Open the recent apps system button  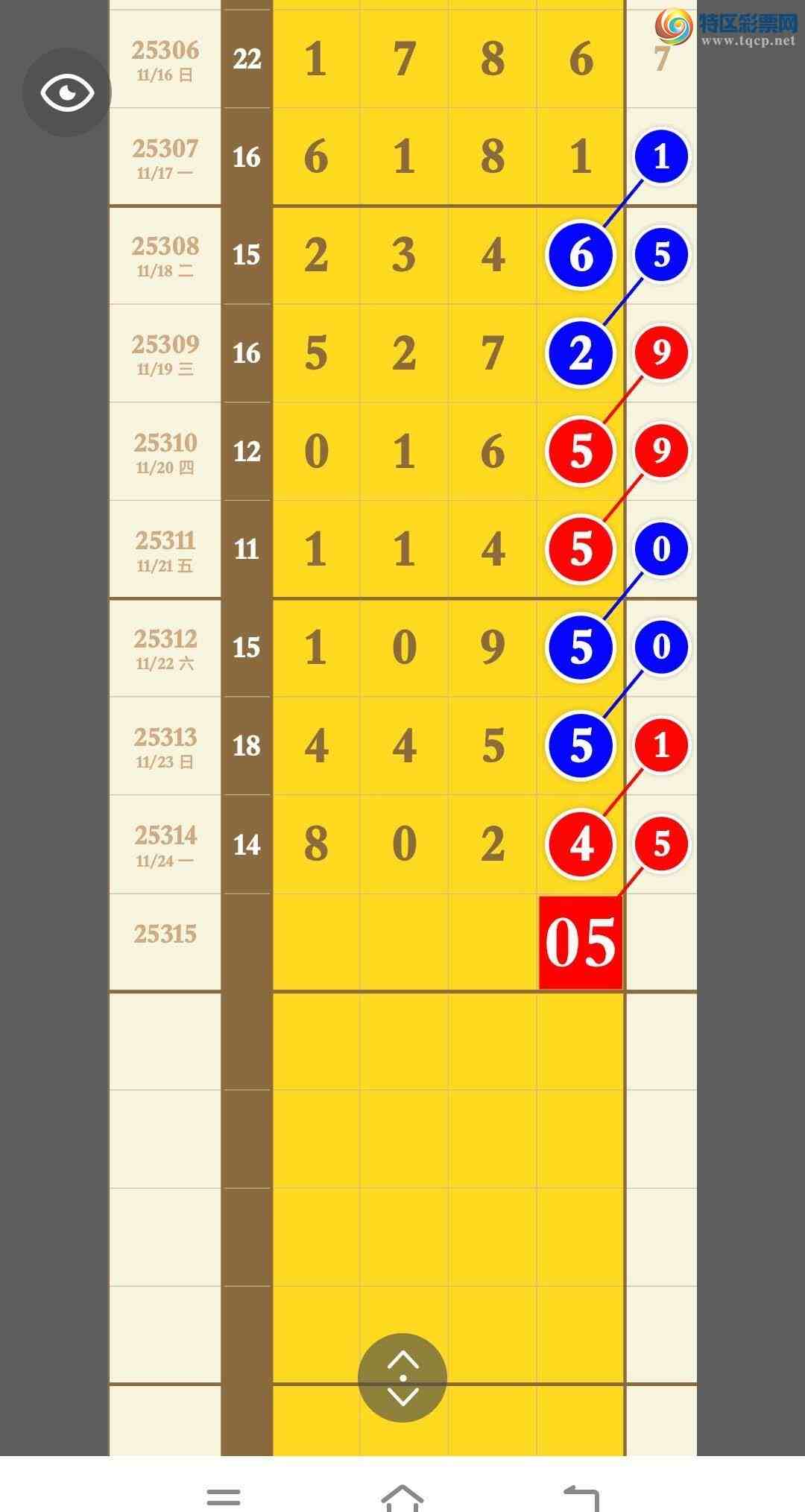[x=224, y=1496]
